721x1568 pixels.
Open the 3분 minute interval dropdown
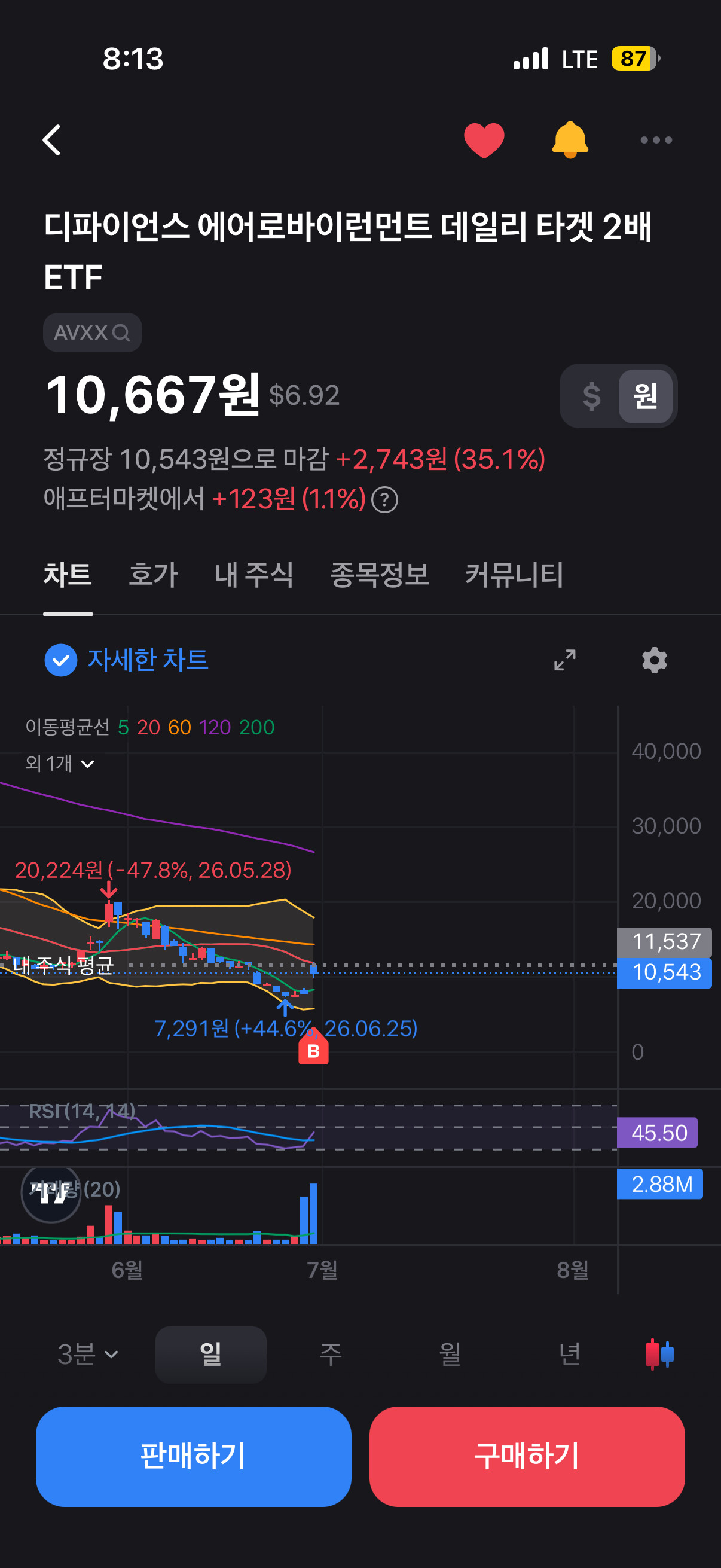tap(88, 1355)
